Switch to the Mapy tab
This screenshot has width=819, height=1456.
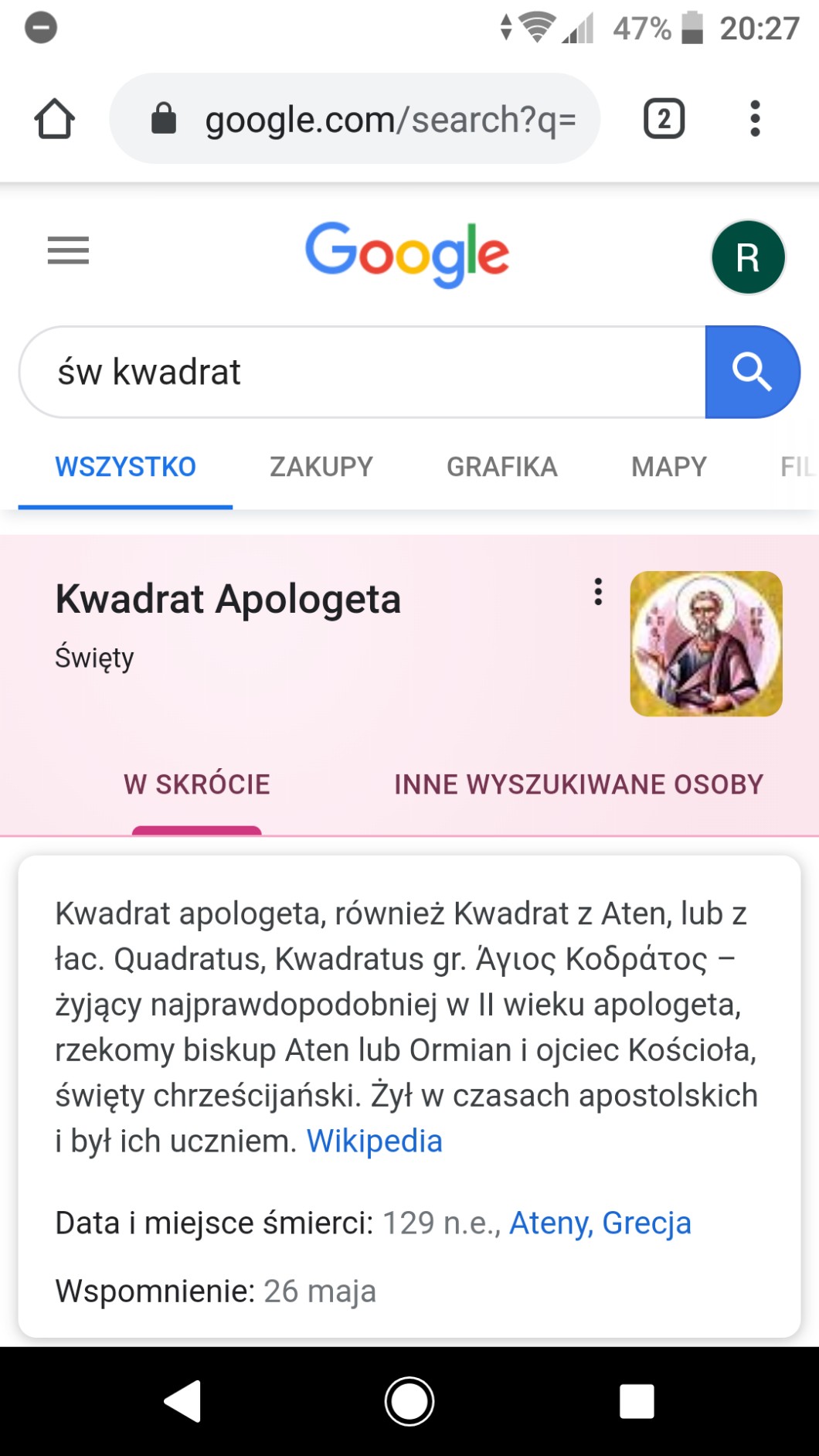[669, 467]
